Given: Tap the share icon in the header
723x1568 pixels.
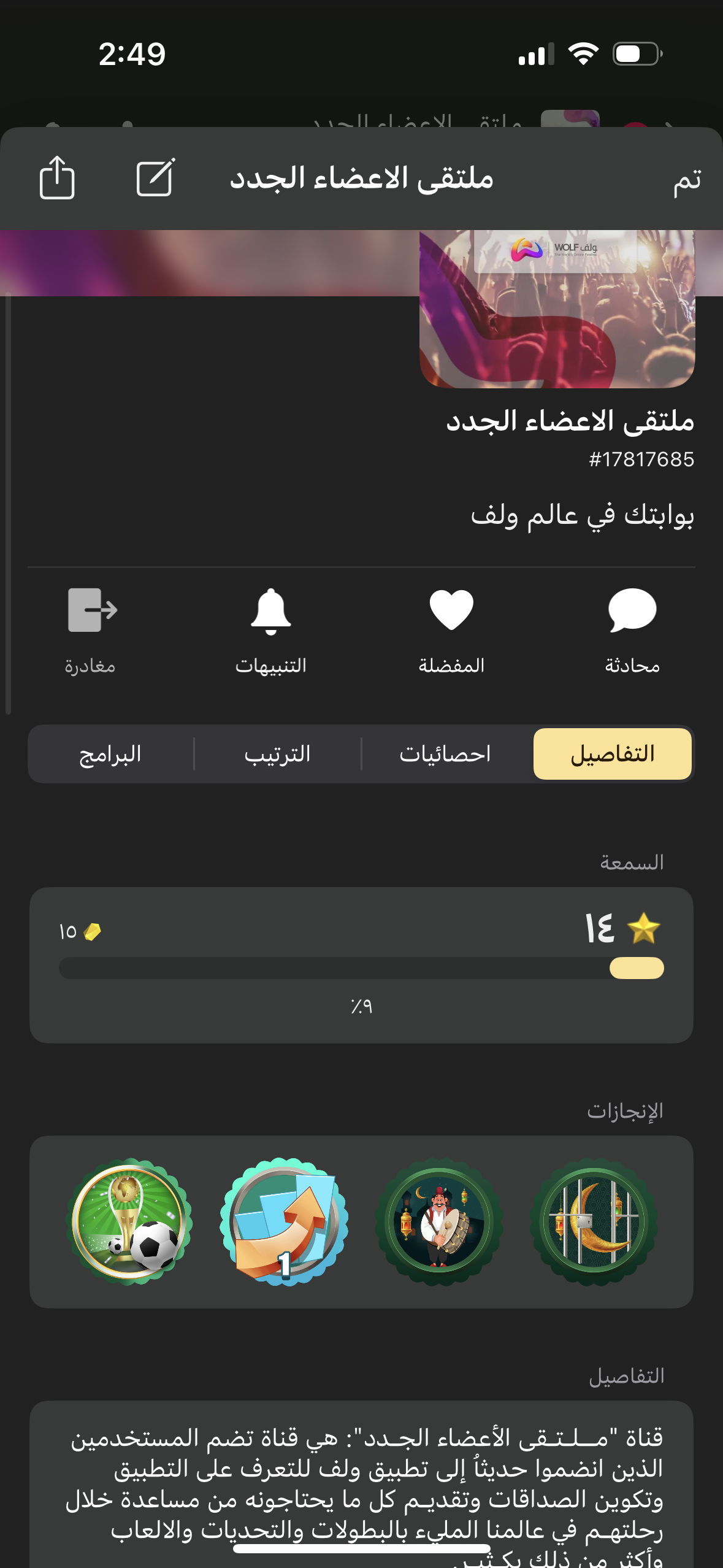Looking at the screenshot, I should (57, 178).
